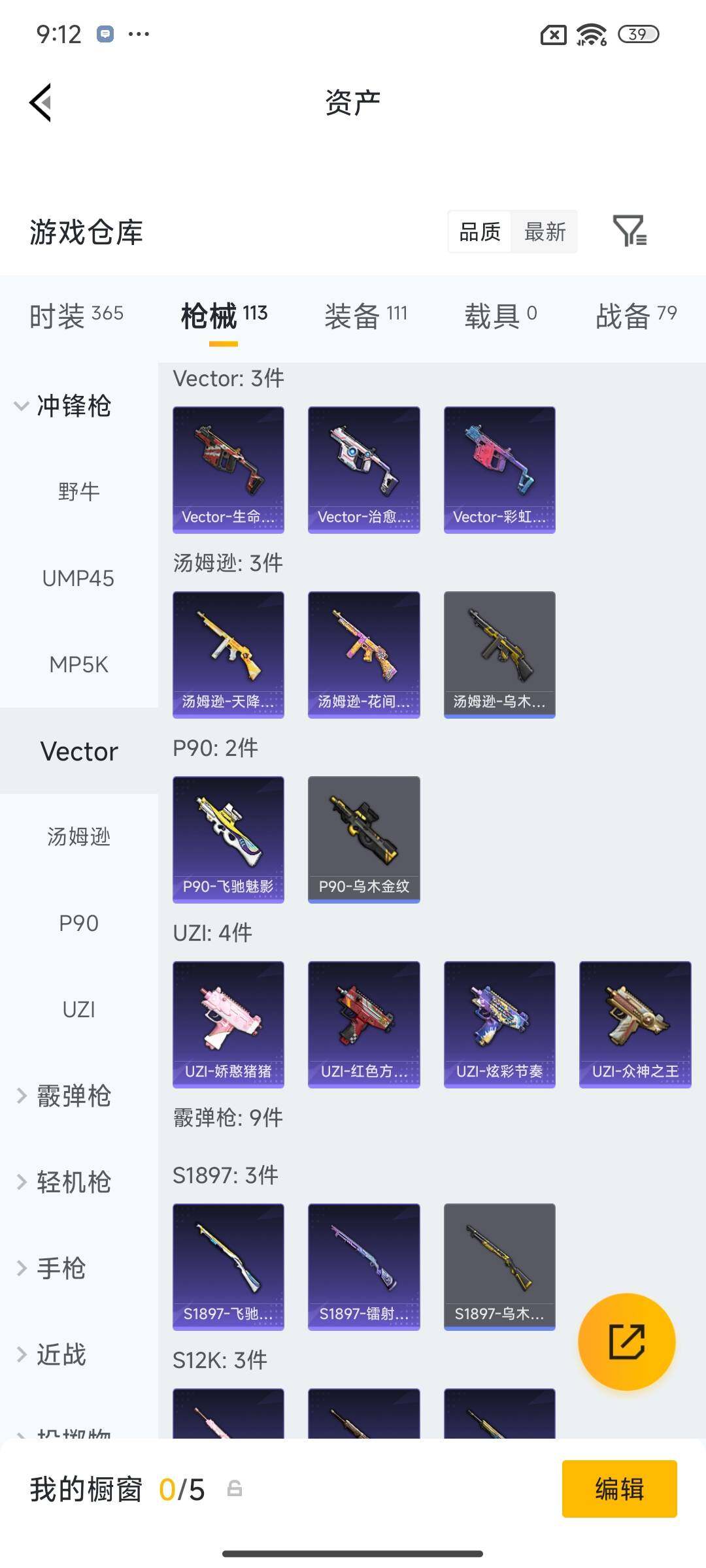
Task: Sort the warehouse by 品质
Action: tap(480, 231)
